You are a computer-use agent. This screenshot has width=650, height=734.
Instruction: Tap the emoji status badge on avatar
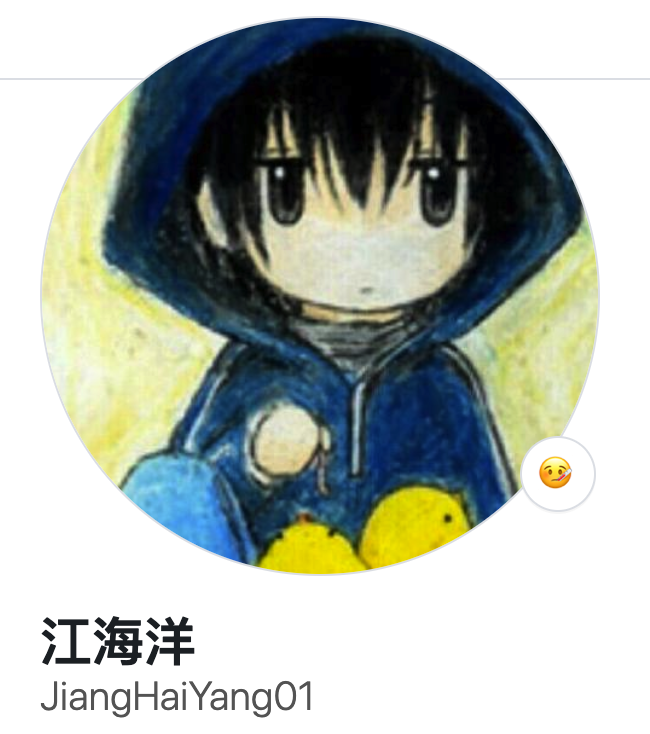point(558,473)
